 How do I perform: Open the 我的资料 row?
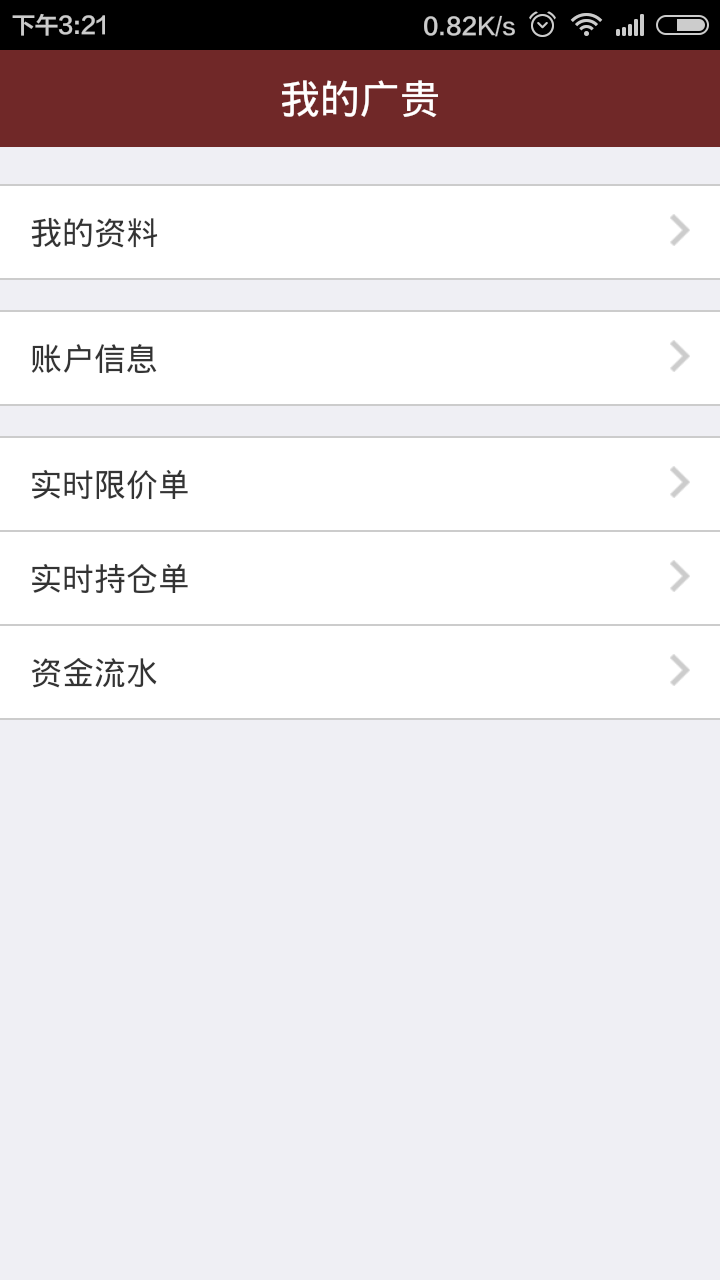[360, 232]
